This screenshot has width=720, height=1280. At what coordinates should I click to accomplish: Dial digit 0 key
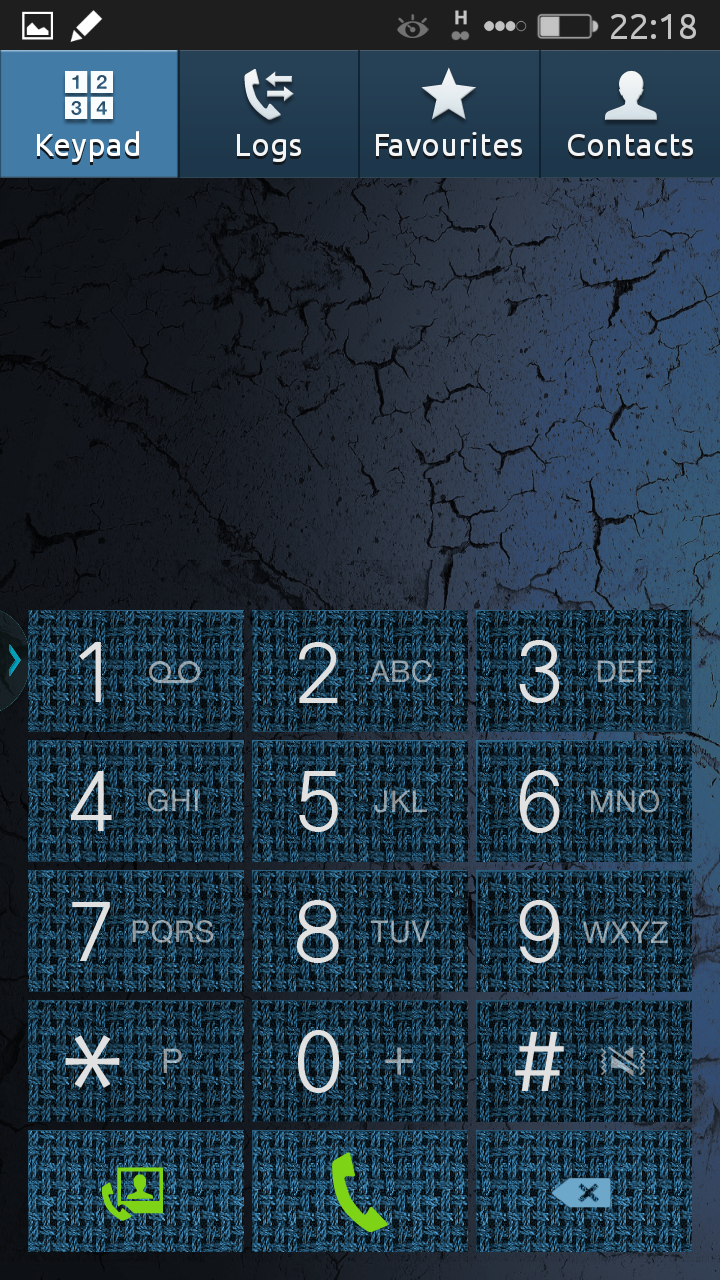[x=359, y=1061]
